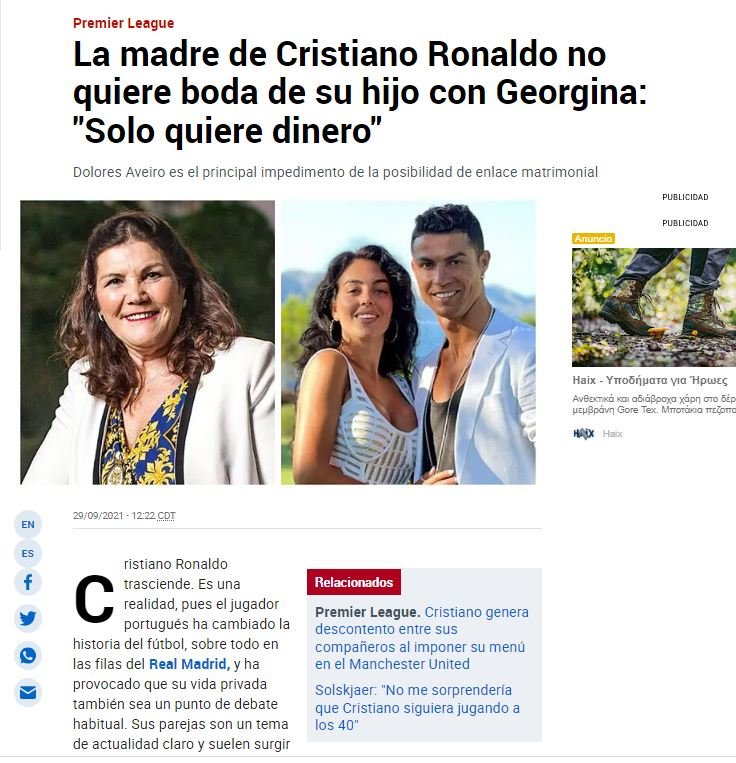Open the Premier League category link
The width and height of the screenshot is (736, 763).
[123, 23]
